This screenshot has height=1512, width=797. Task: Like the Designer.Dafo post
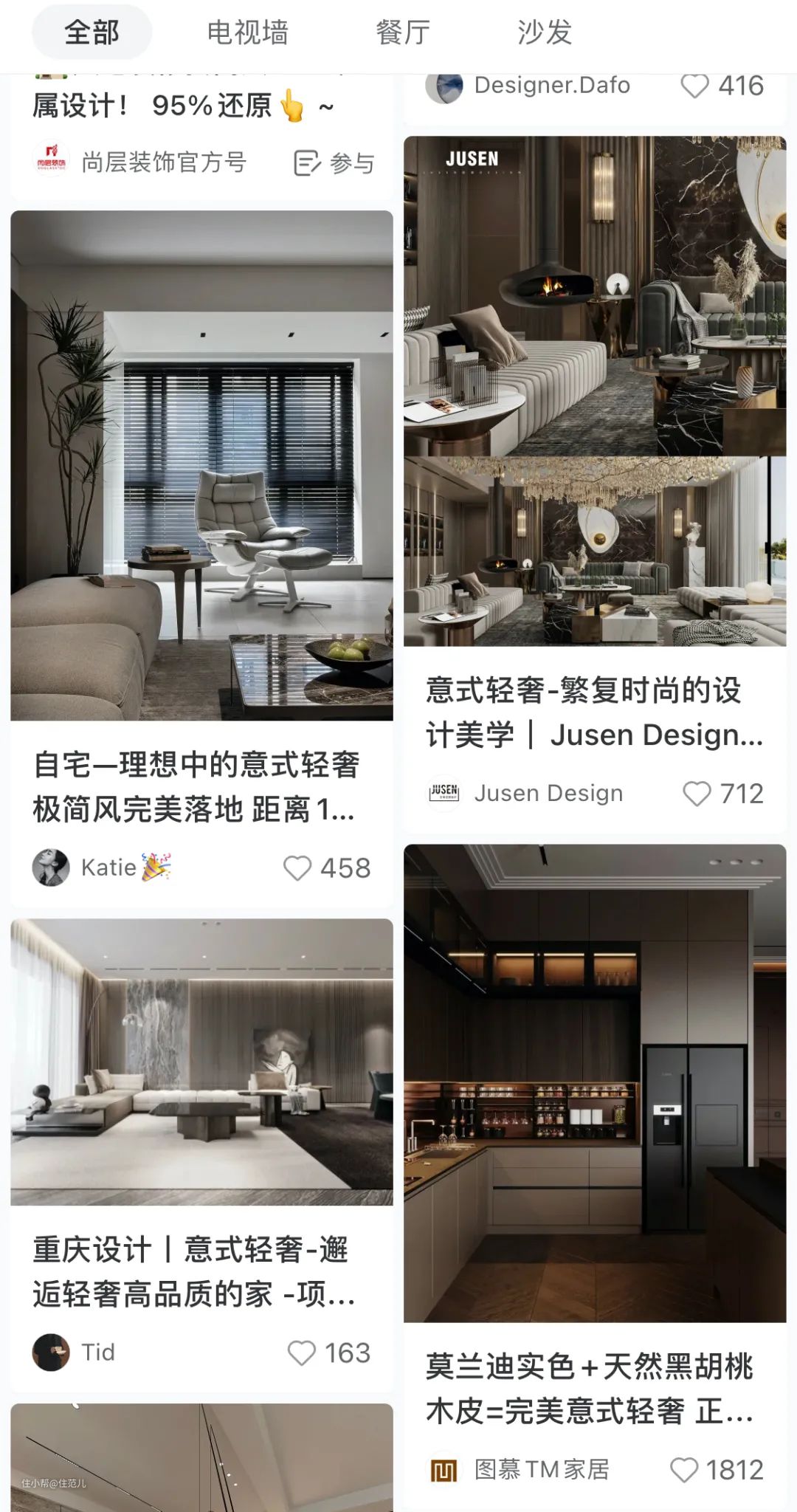(x=694, y=86)
